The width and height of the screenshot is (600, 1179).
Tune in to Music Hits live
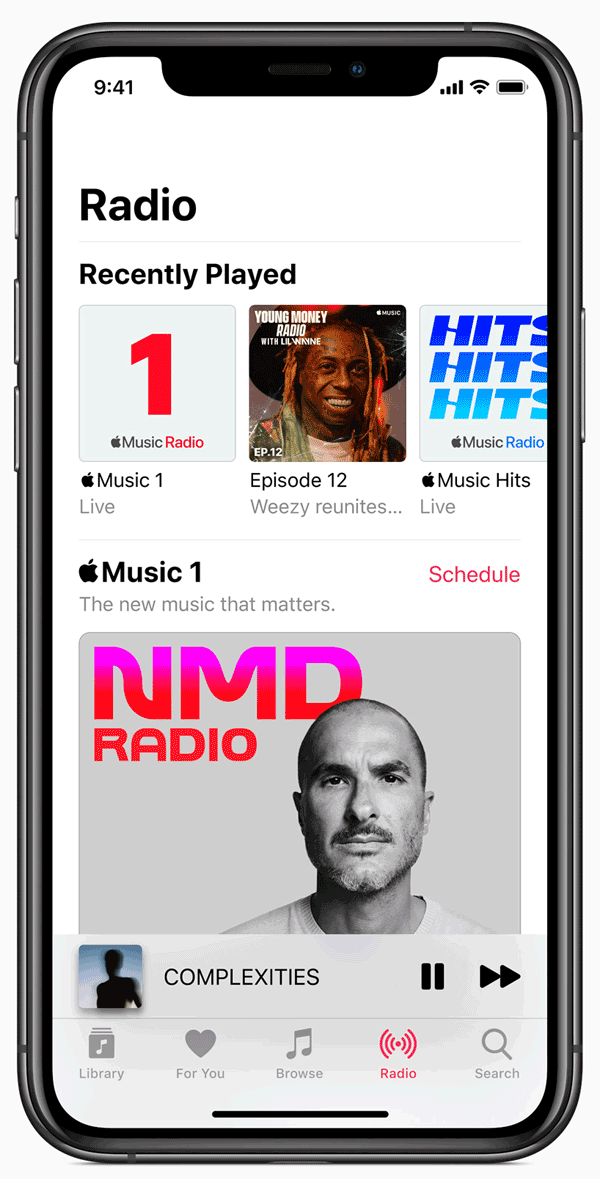(484, 384)
